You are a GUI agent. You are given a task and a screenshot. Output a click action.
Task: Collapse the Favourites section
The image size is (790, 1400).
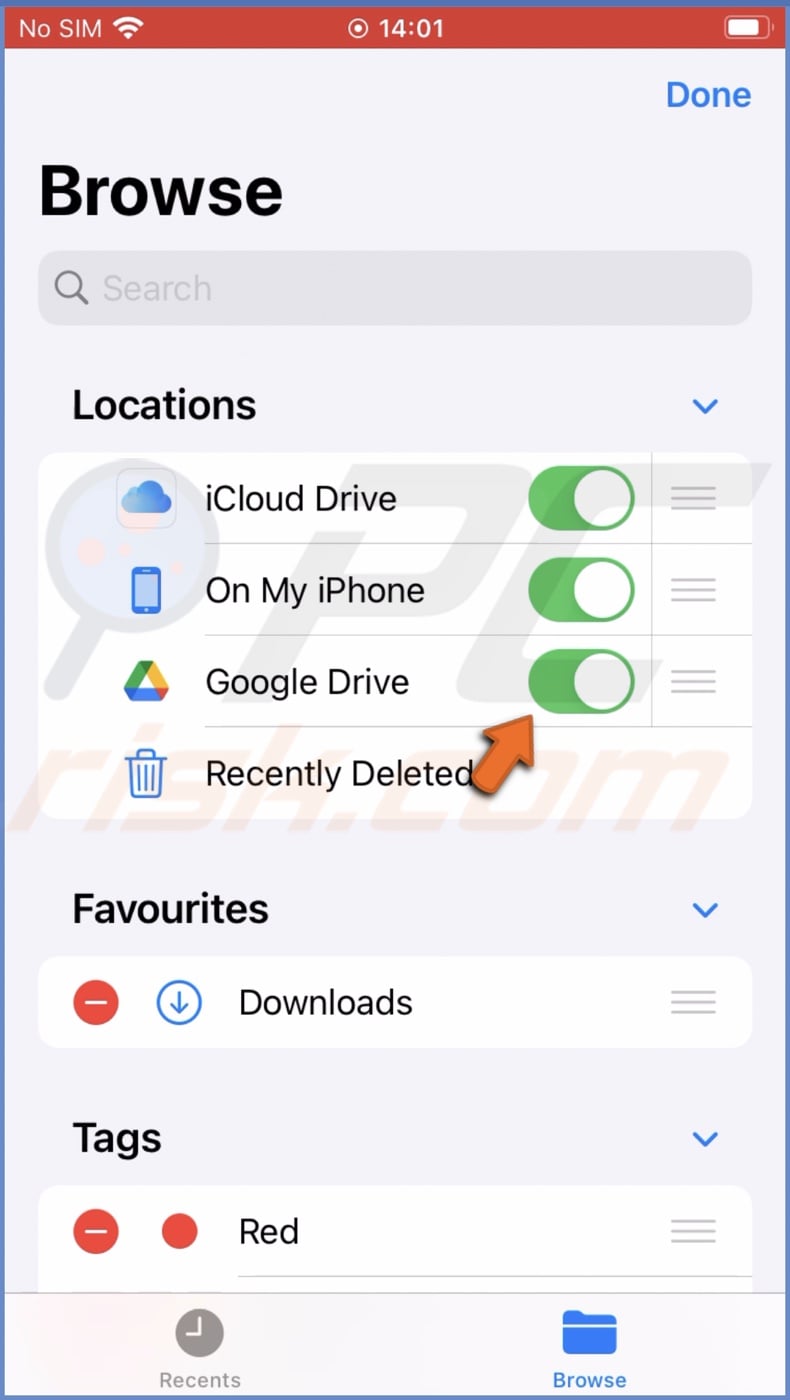coord(705,910)
